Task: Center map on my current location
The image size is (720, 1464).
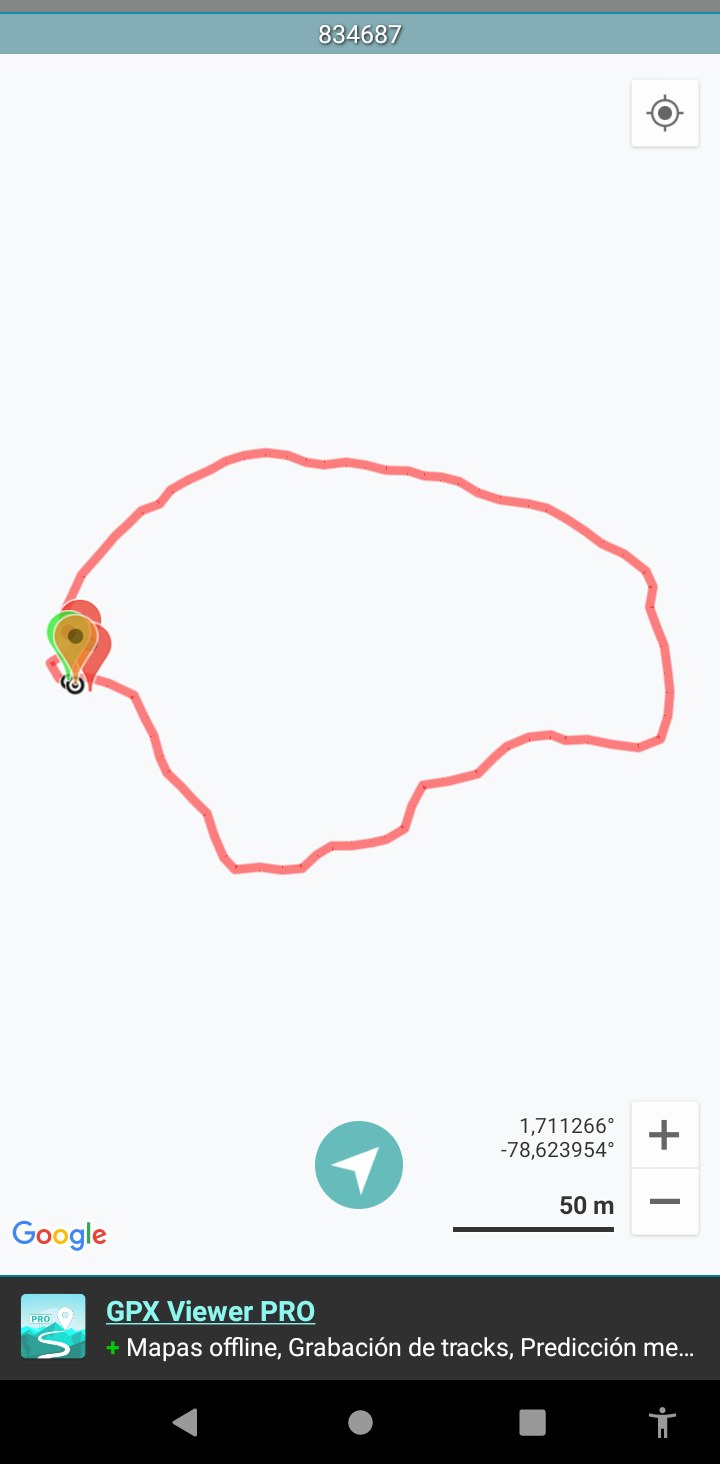Action: (665, 113)
